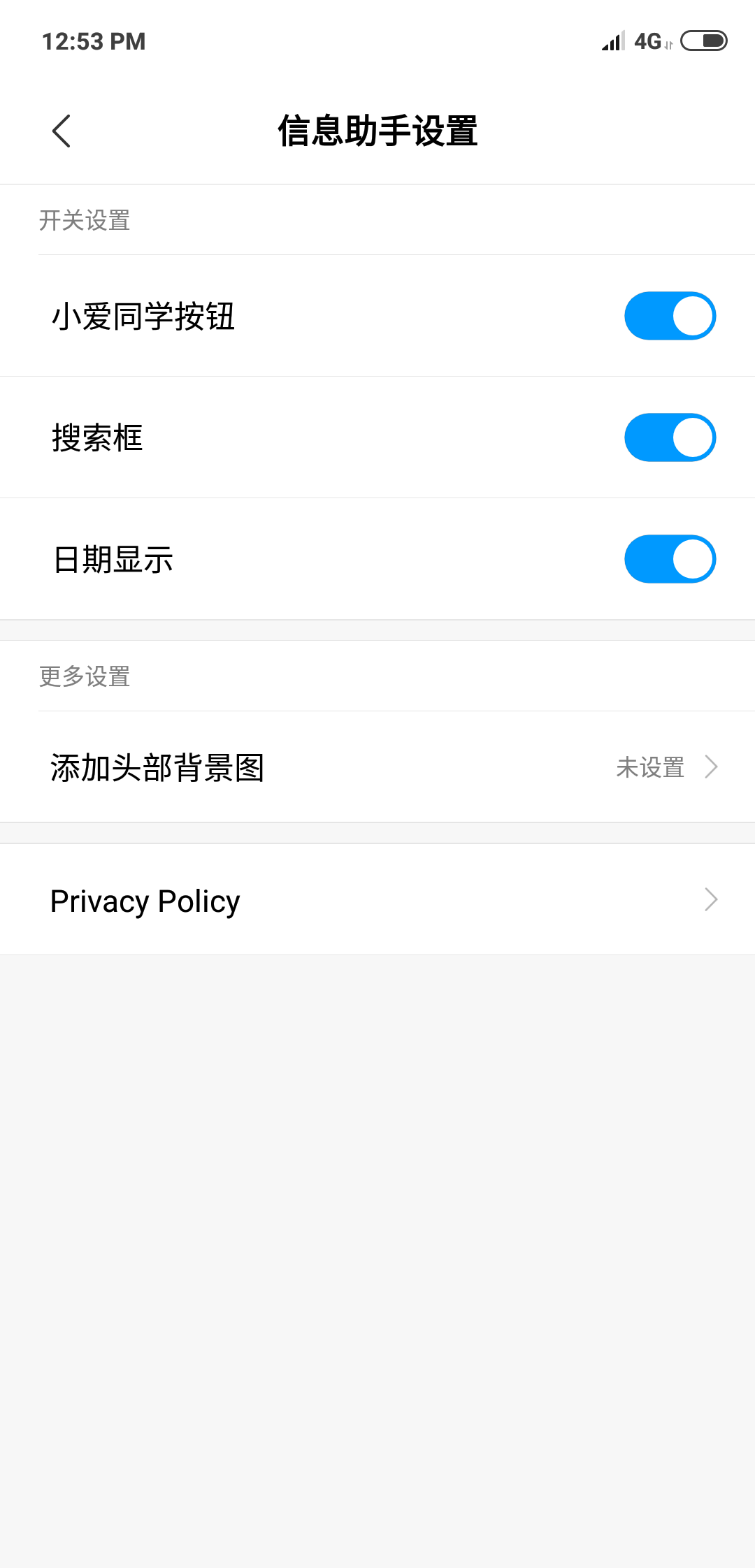Toggle off 日期显示
This screenshot has height=1568, width=755.
coord(670,559)
